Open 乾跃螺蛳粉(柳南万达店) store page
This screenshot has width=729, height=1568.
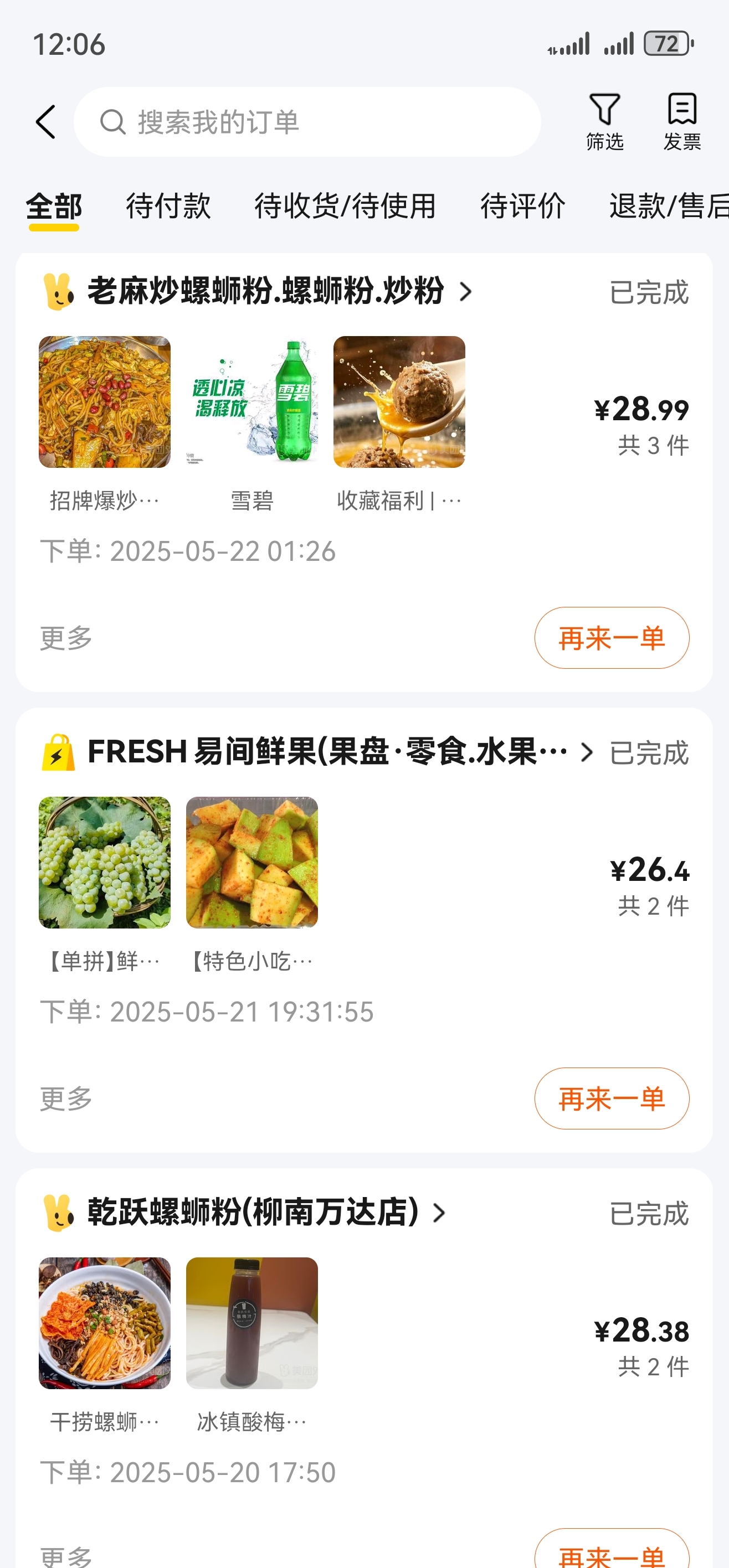click(x=266, y=1212)
